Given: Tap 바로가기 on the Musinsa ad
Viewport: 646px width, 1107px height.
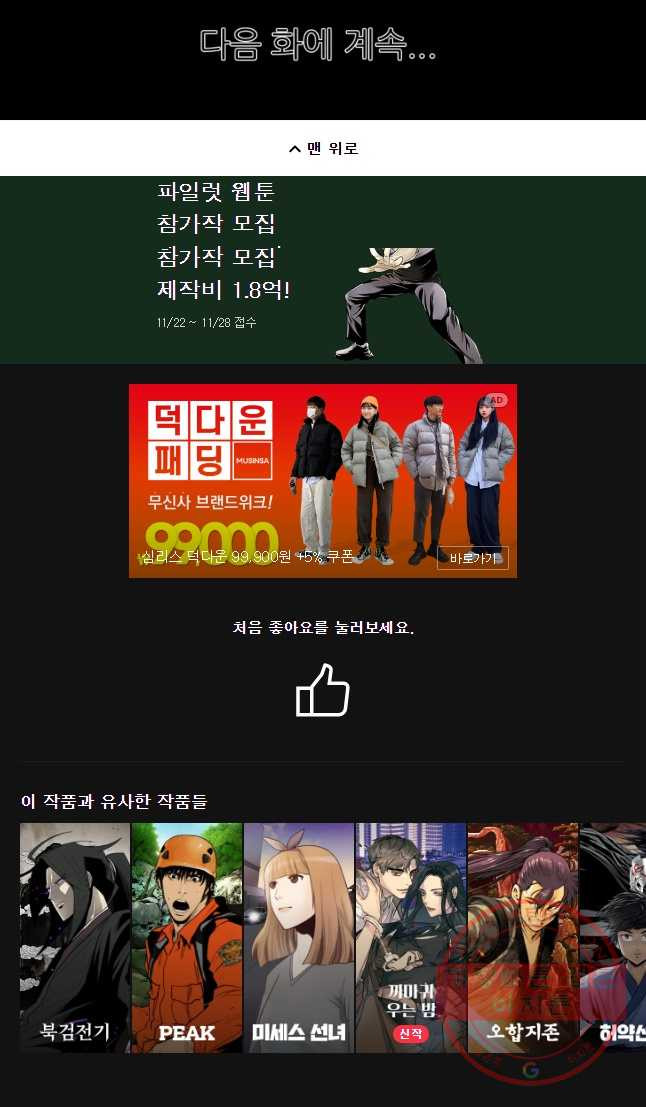Looking at the screenshot, I should pyautogui.click(x=472, y=558).
